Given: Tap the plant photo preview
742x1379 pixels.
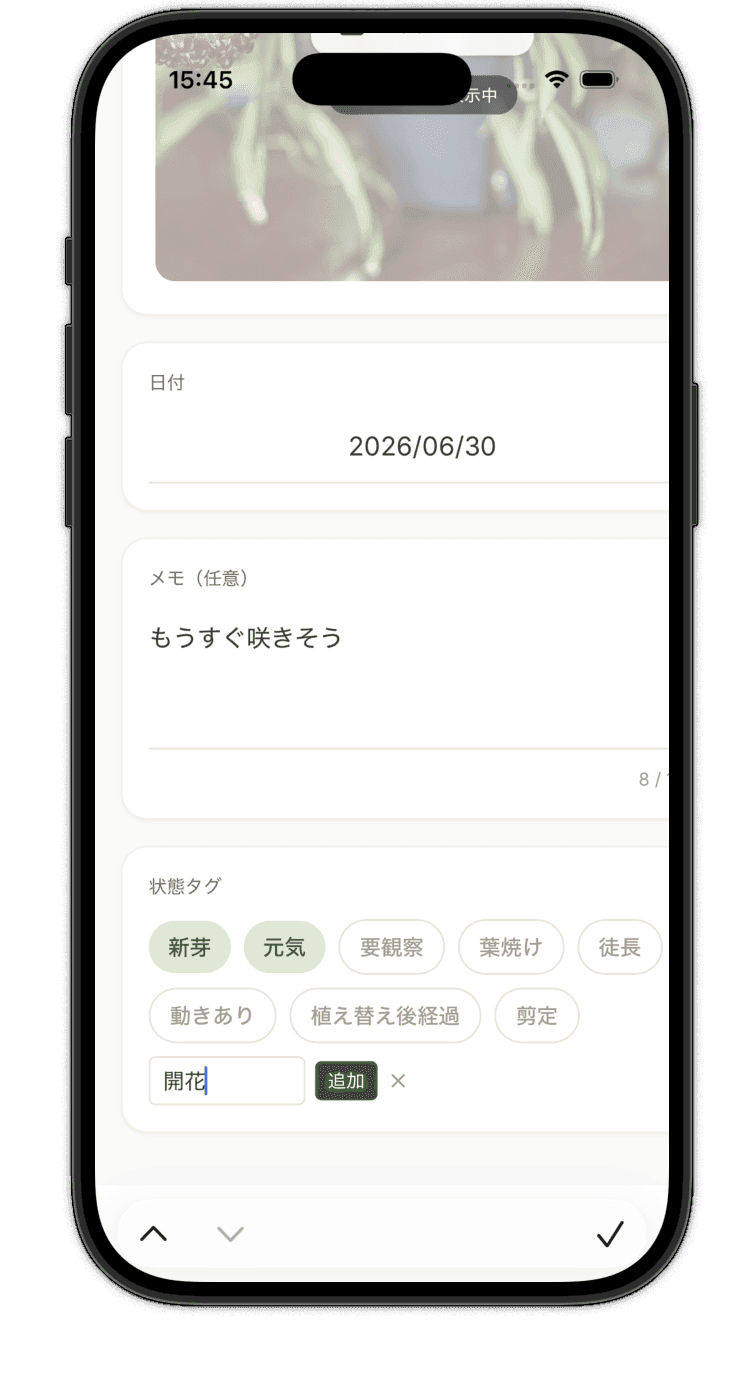Looking at the screenshot, I should (x=412, y=157).
